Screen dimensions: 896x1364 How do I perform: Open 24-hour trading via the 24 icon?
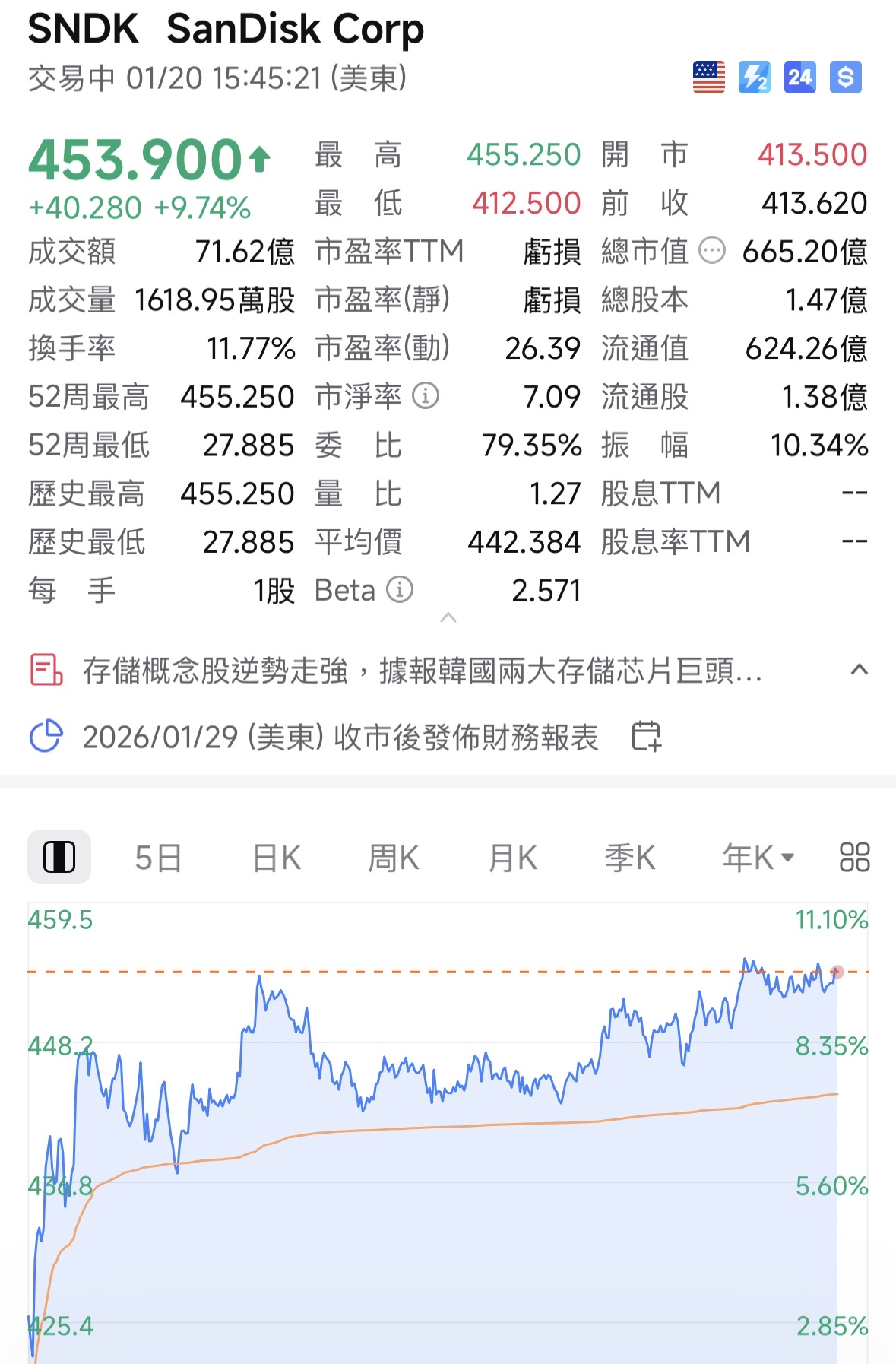[x=799, y=76]
